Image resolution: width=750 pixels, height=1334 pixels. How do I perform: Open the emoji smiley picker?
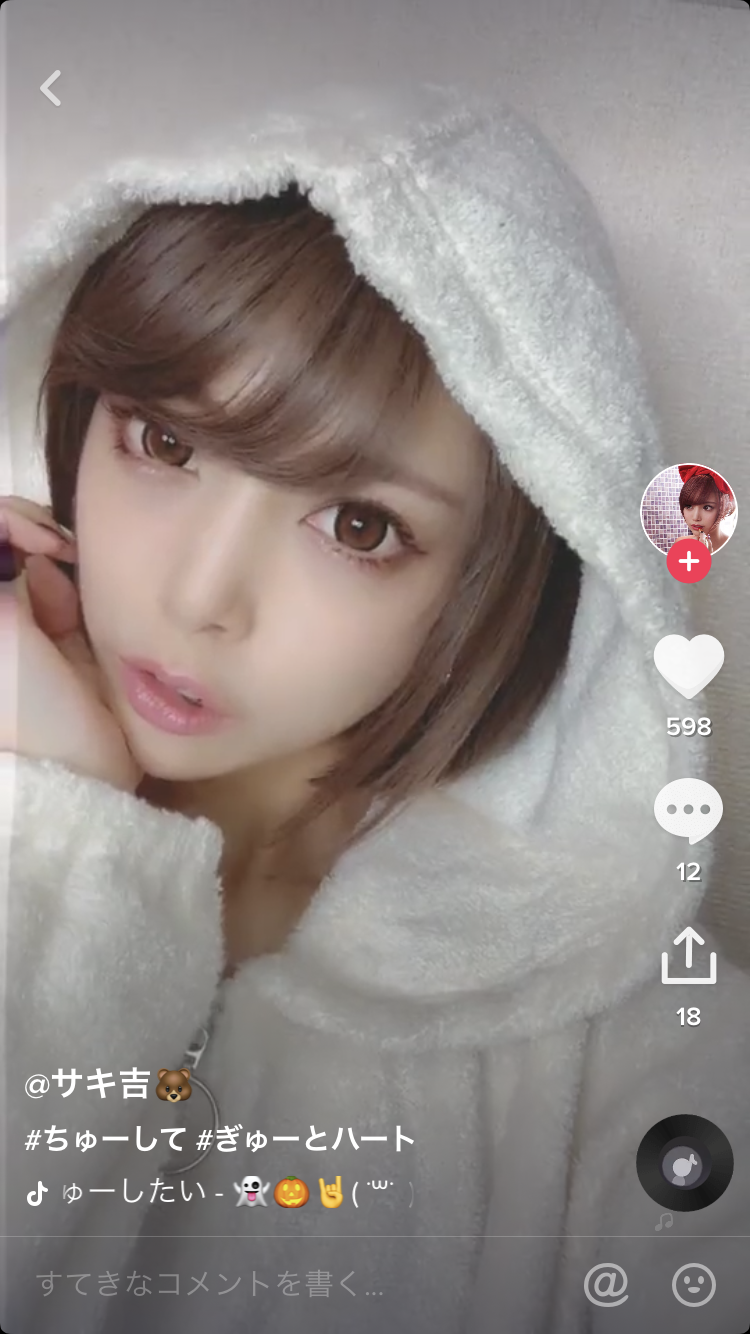(693, 1285)
